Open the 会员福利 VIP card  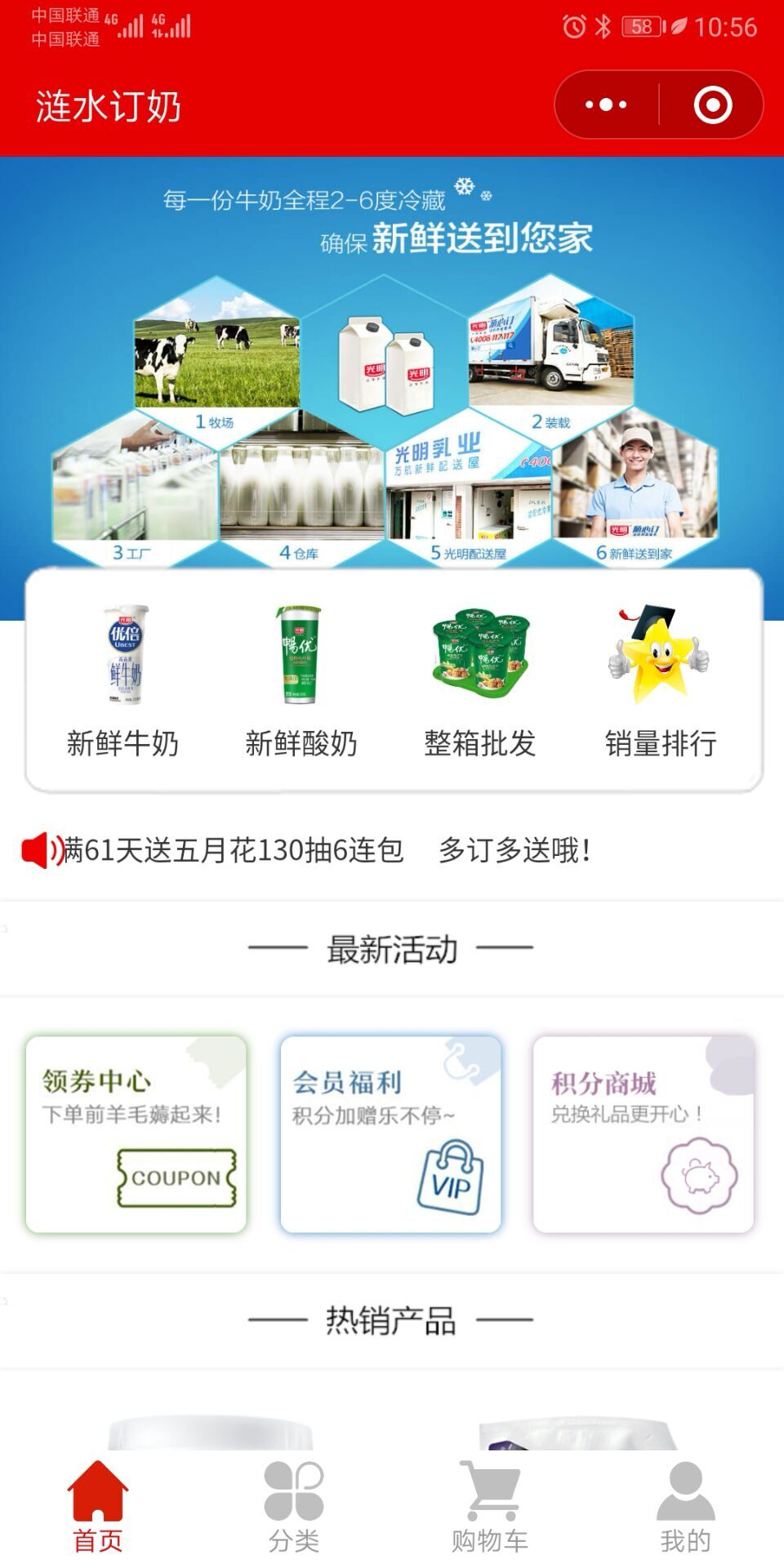coord(391,1134)
